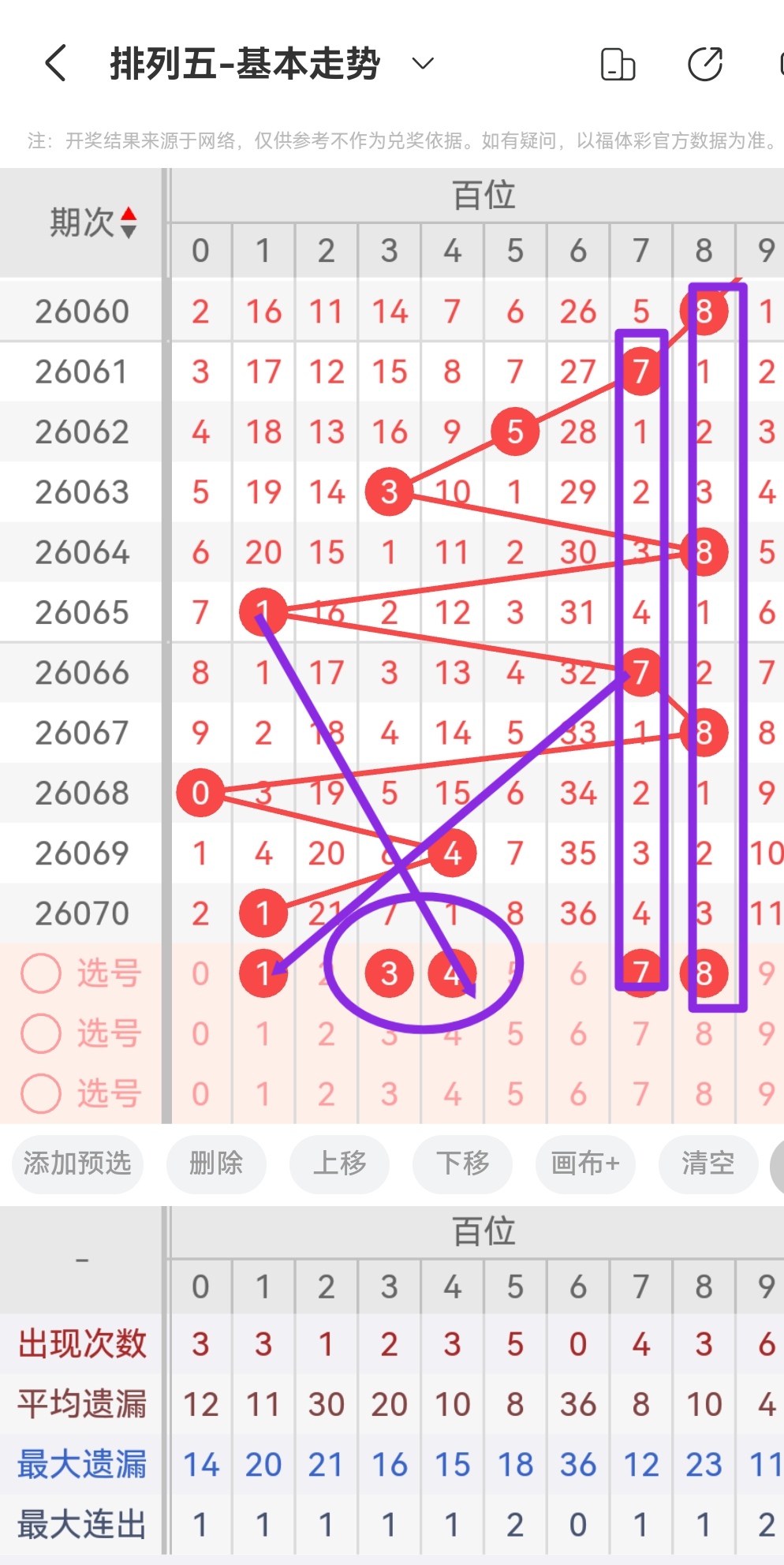Screen dimensions: 784x1565
Task: Tap the 上移 button
Action: point(339,1163)
